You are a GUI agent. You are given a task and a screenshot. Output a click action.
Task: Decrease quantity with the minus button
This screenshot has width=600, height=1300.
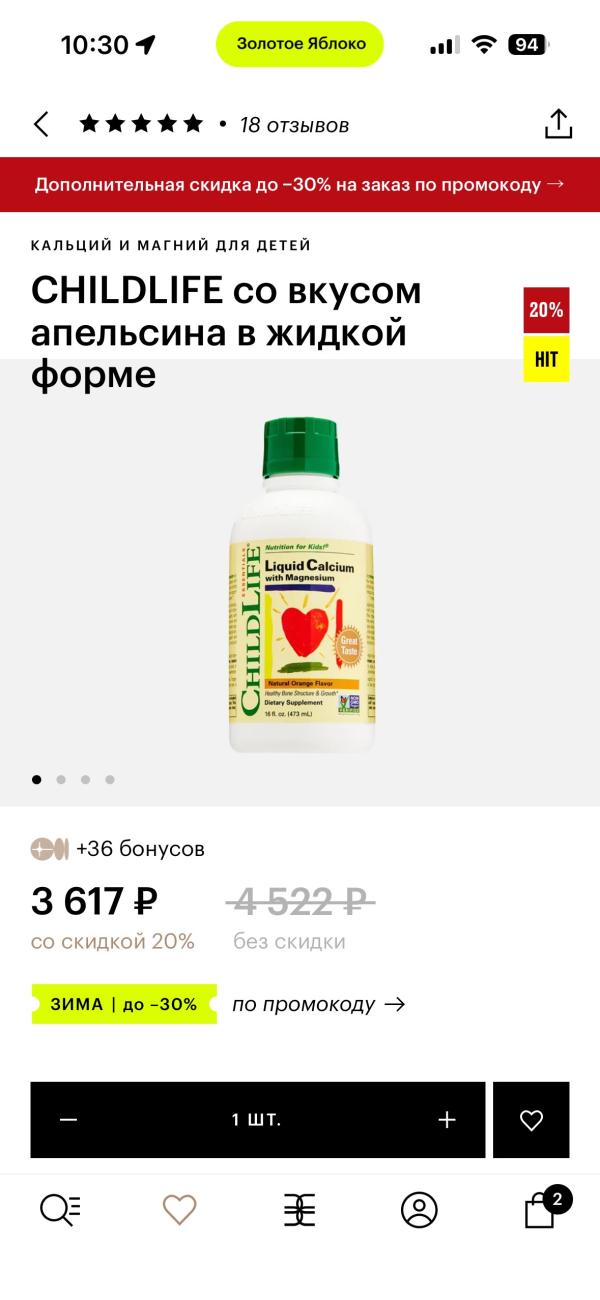[x=68, y=1120]
